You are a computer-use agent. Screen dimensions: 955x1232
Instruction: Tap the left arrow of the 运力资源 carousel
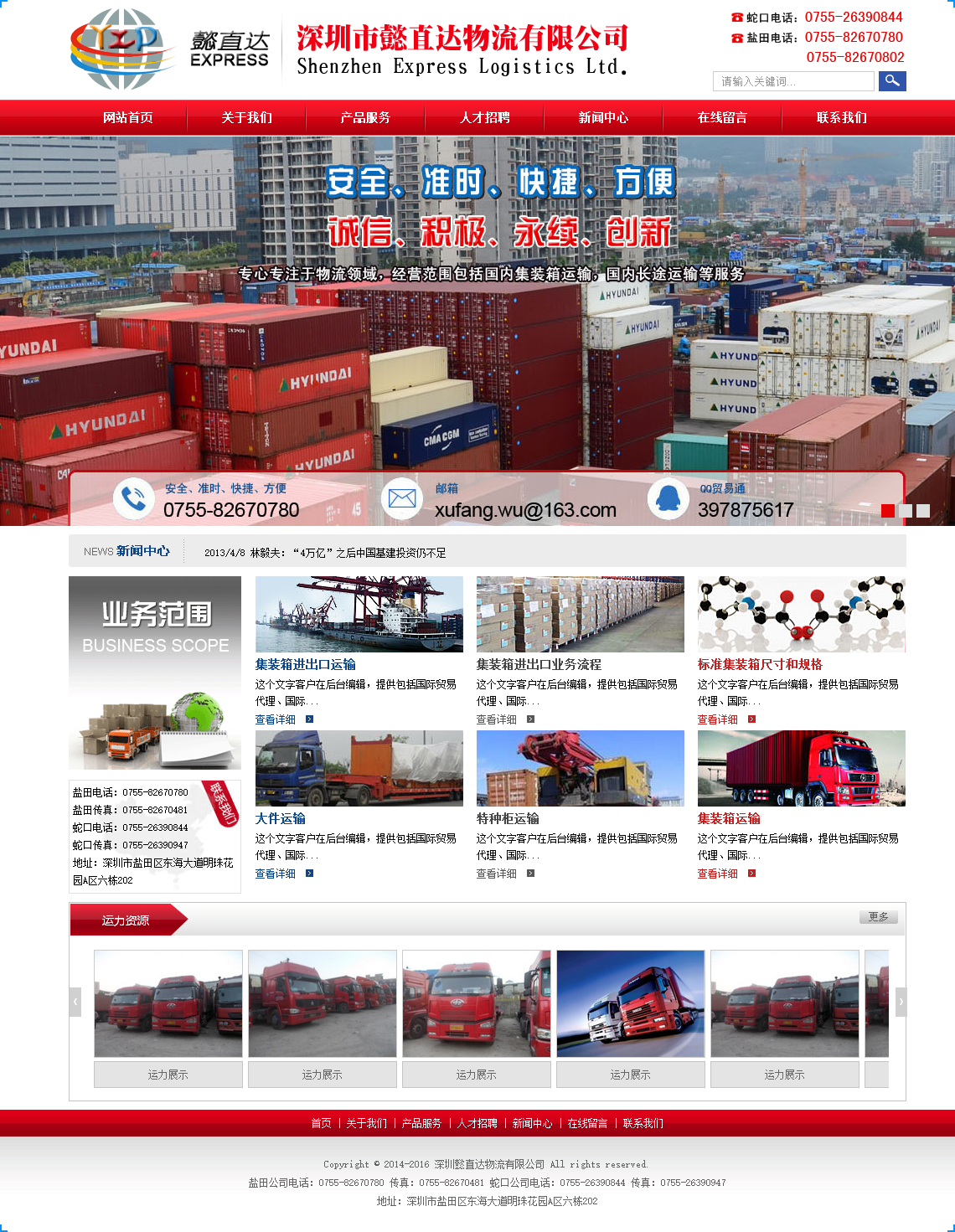(x=75, y=1001)
